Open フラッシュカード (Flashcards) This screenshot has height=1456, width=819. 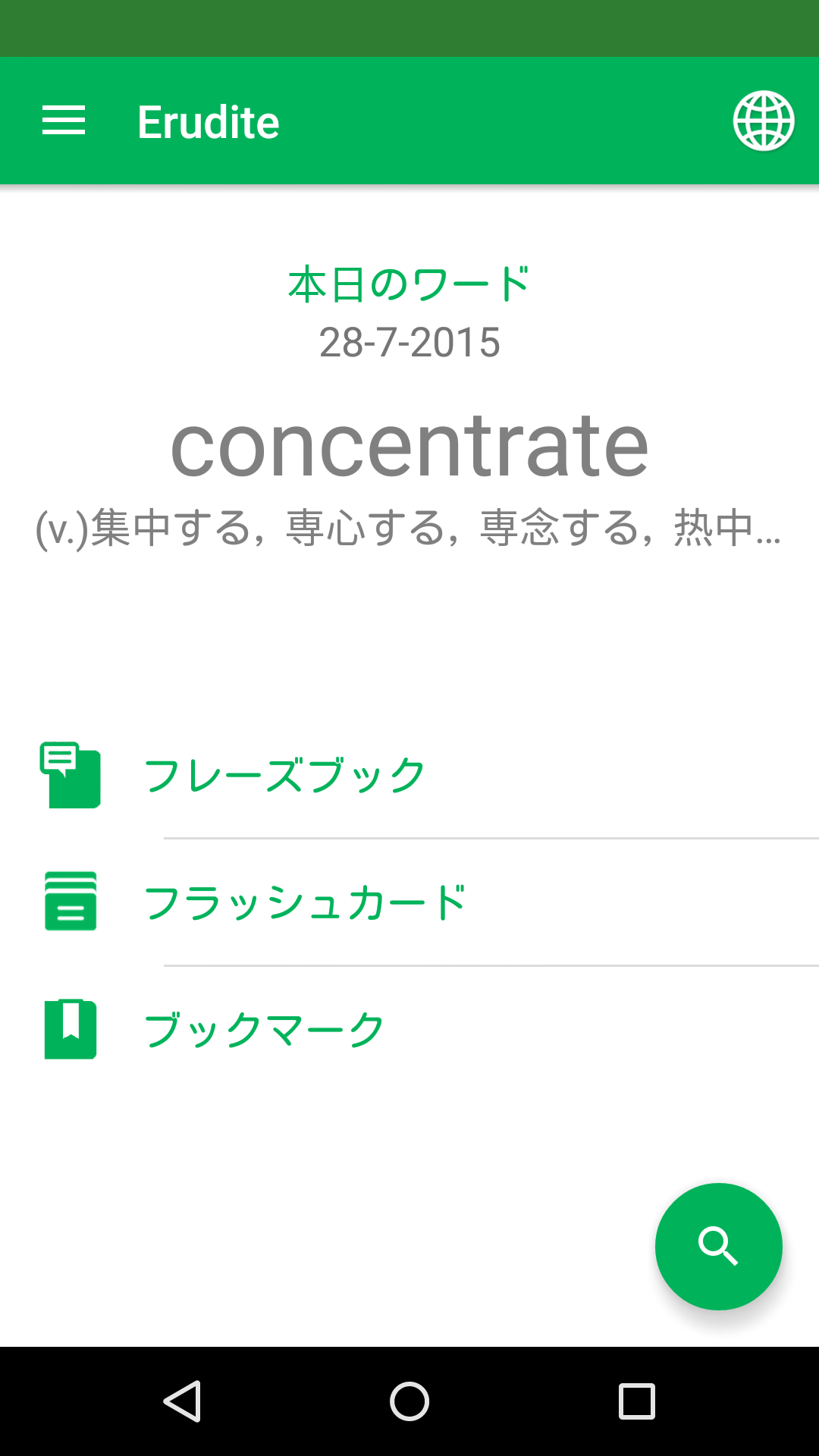pos(305,902)
